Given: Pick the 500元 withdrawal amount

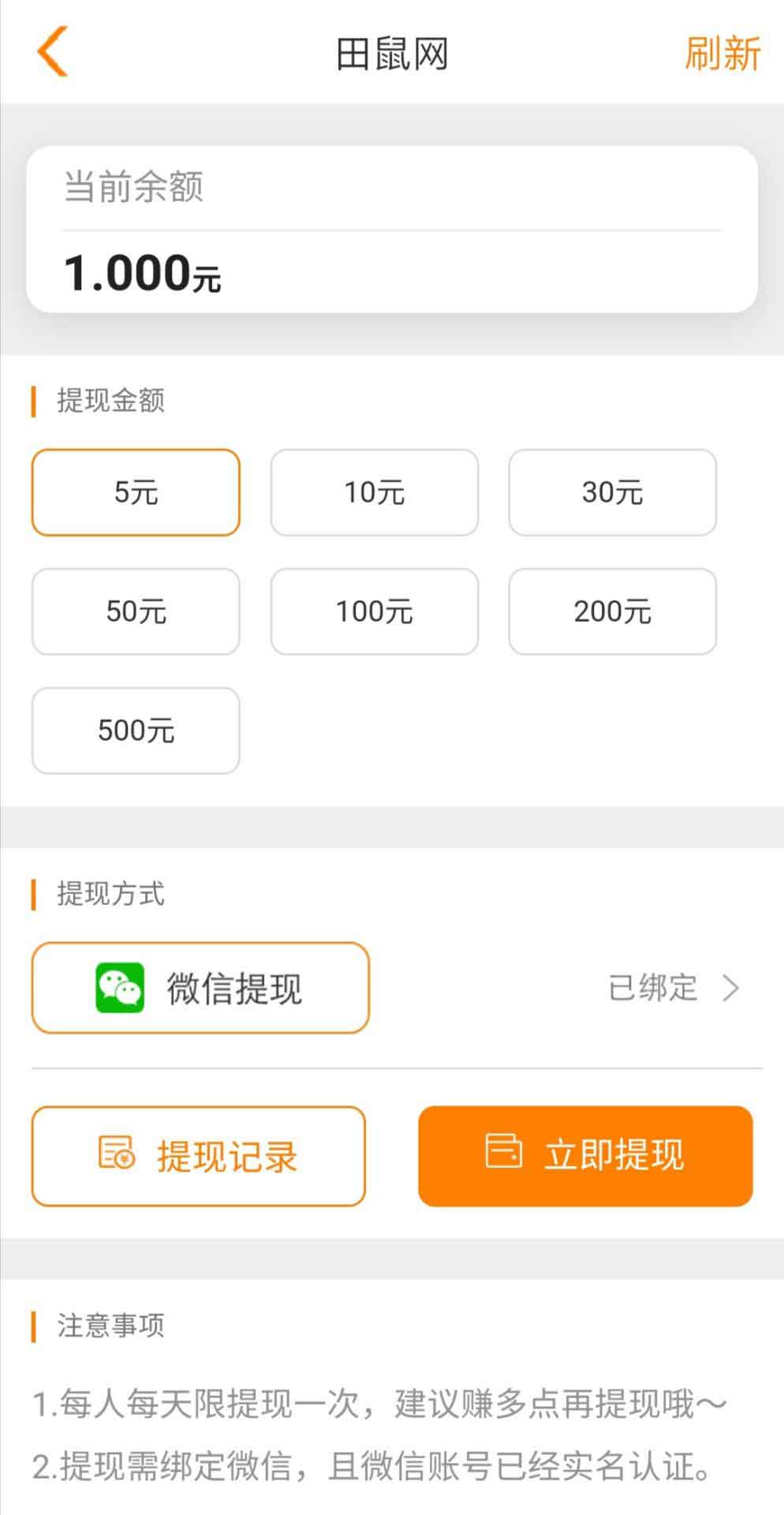Looking at the screenshot, I should (136, 731).
